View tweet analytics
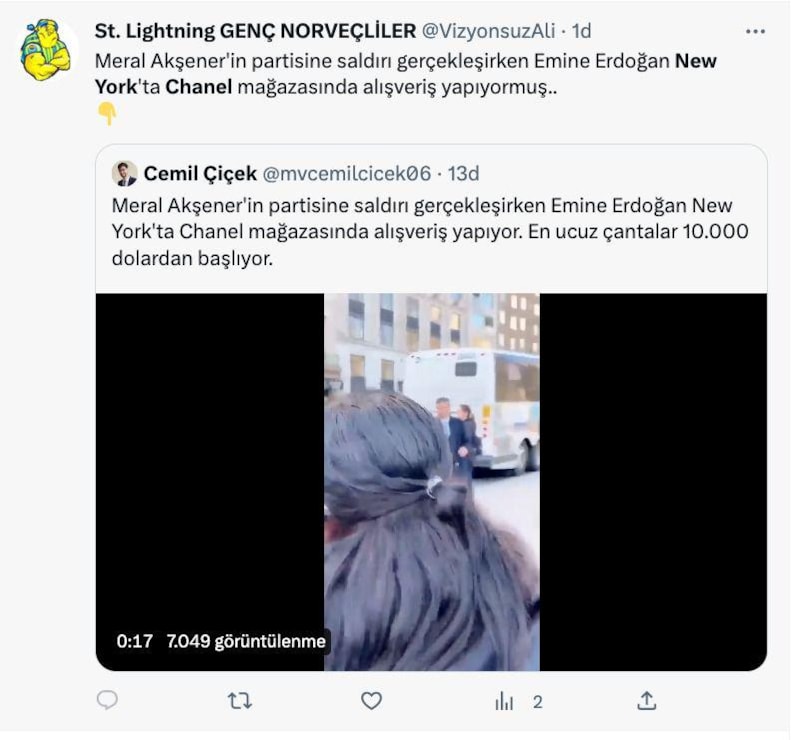 pyautogui.click(x=505, y=702)
